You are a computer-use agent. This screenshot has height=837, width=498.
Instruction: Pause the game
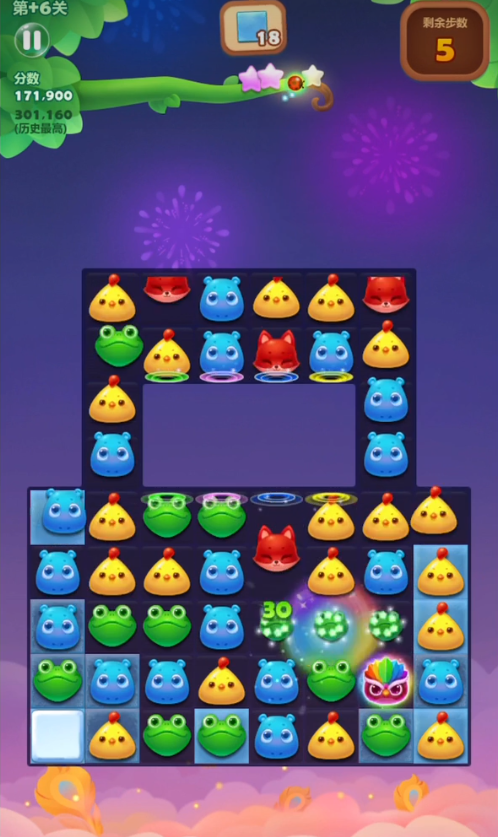click(31, 40)
